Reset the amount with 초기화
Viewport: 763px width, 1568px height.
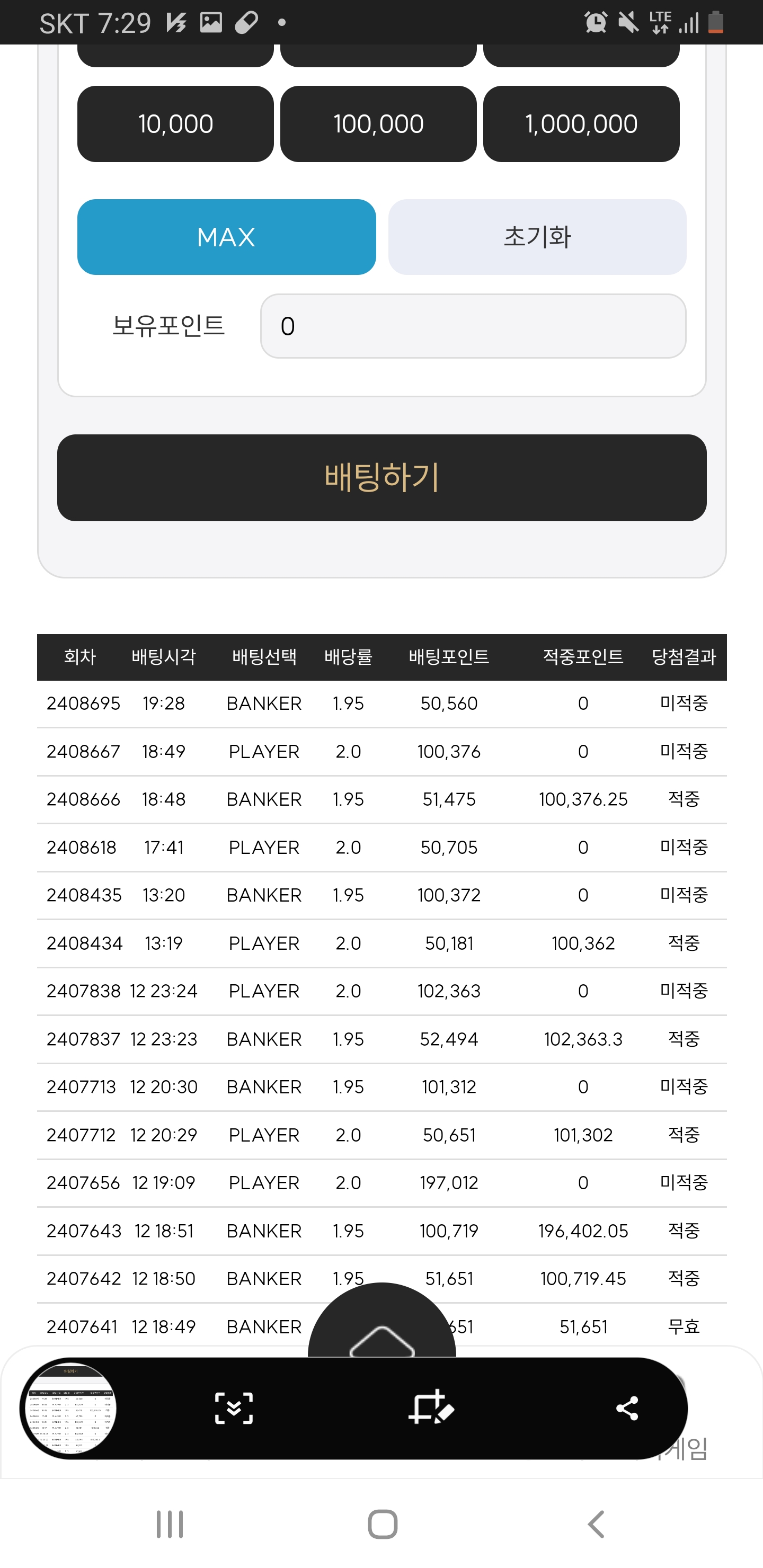tap(537, 237)
